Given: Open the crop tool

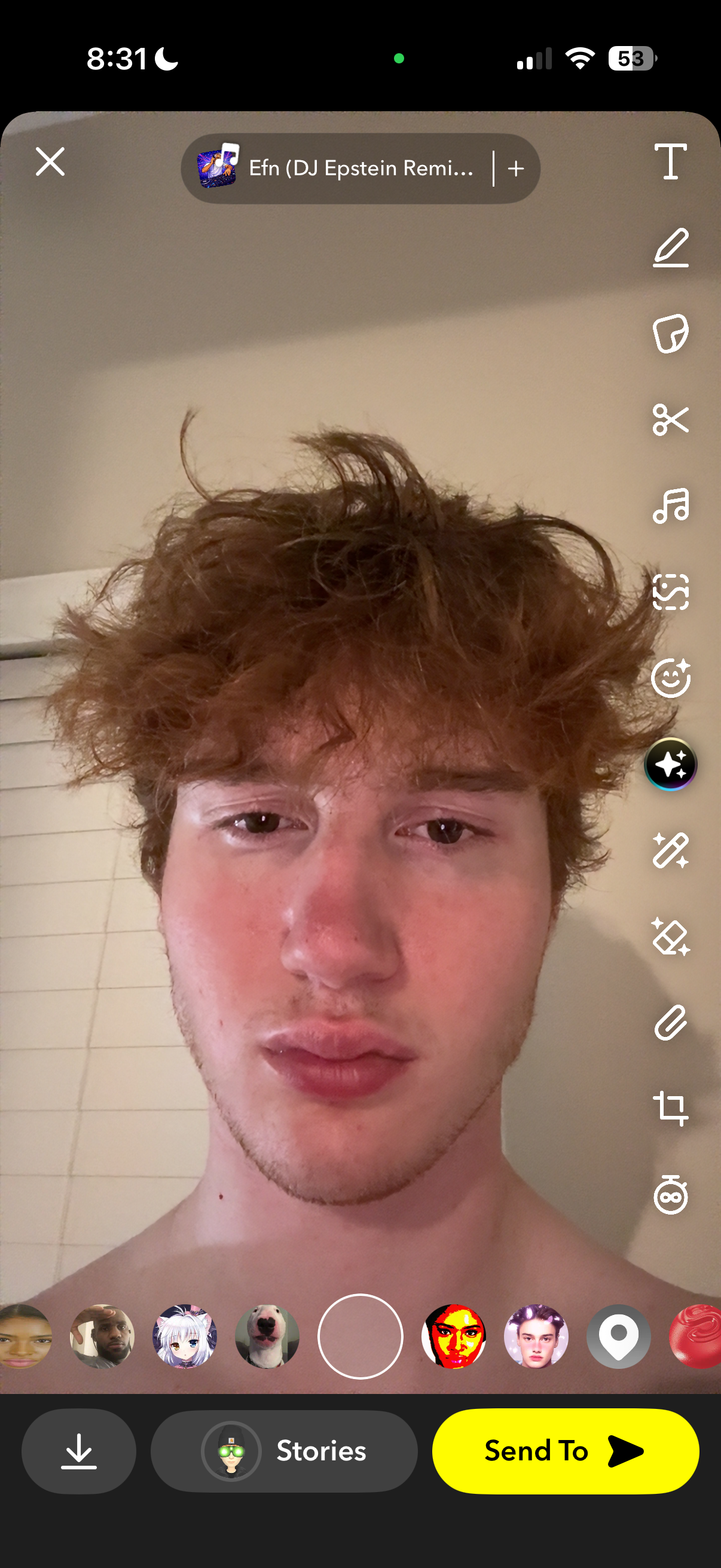Looking at the screenshot, I should tap(671, 1109).
